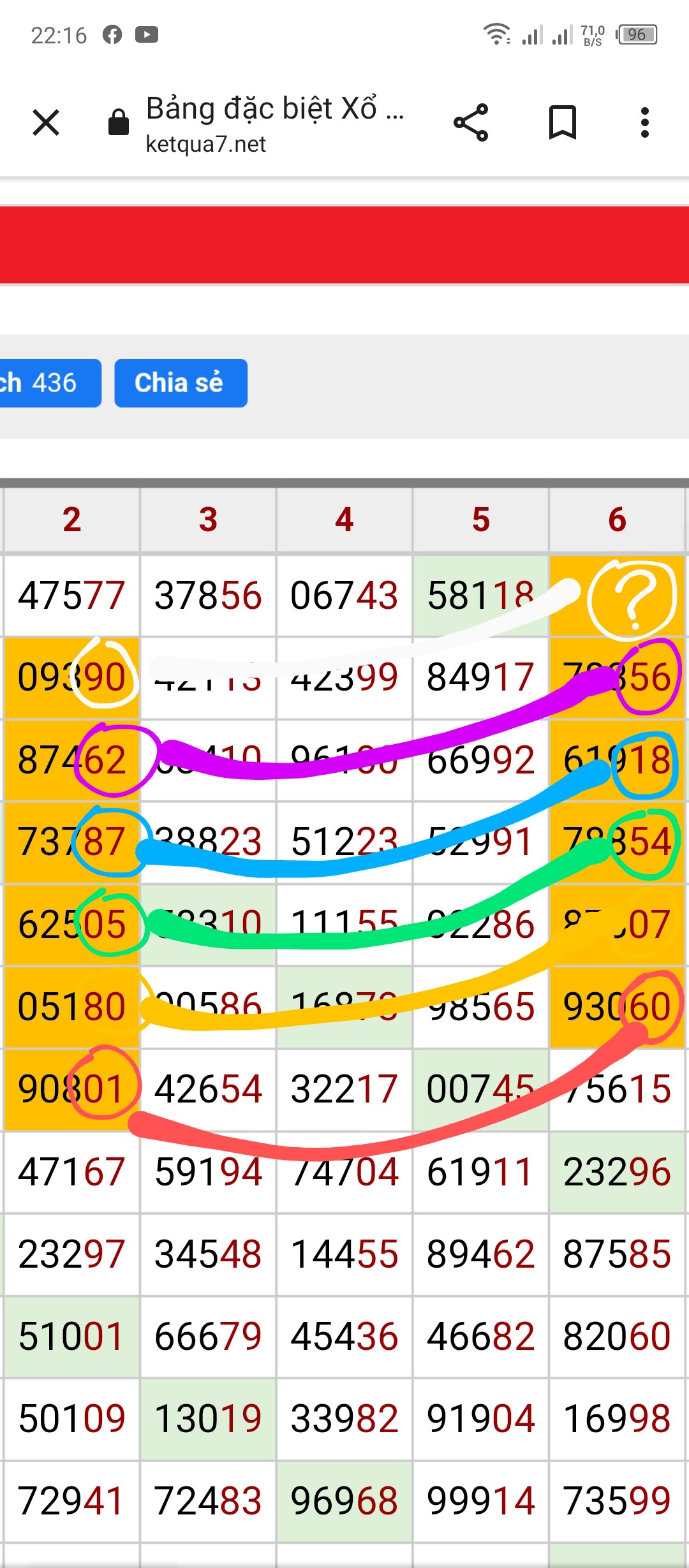Tap the blue Chia sẻ button
Viewport: 689px width, 1568px height.
point(181,383)
